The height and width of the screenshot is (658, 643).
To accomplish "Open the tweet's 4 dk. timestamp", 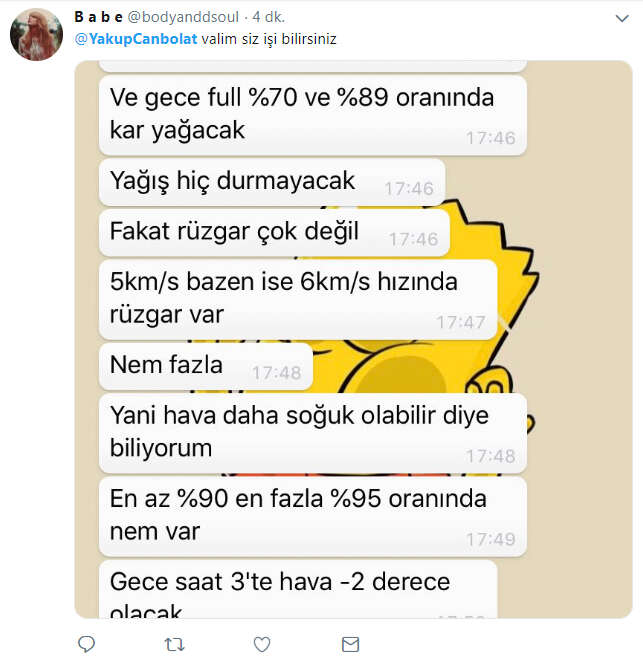I will (x=271, y=18).
